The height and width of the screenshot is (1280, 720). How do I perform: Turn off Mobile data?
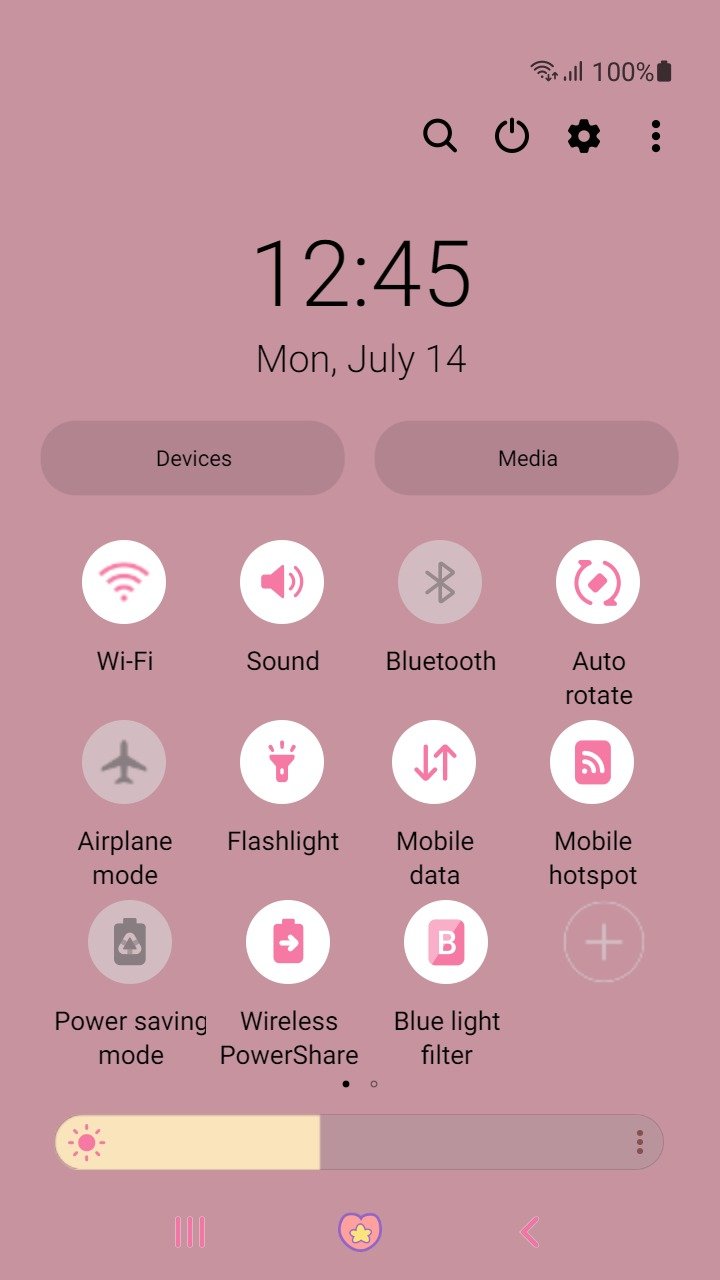pos(434,762)
